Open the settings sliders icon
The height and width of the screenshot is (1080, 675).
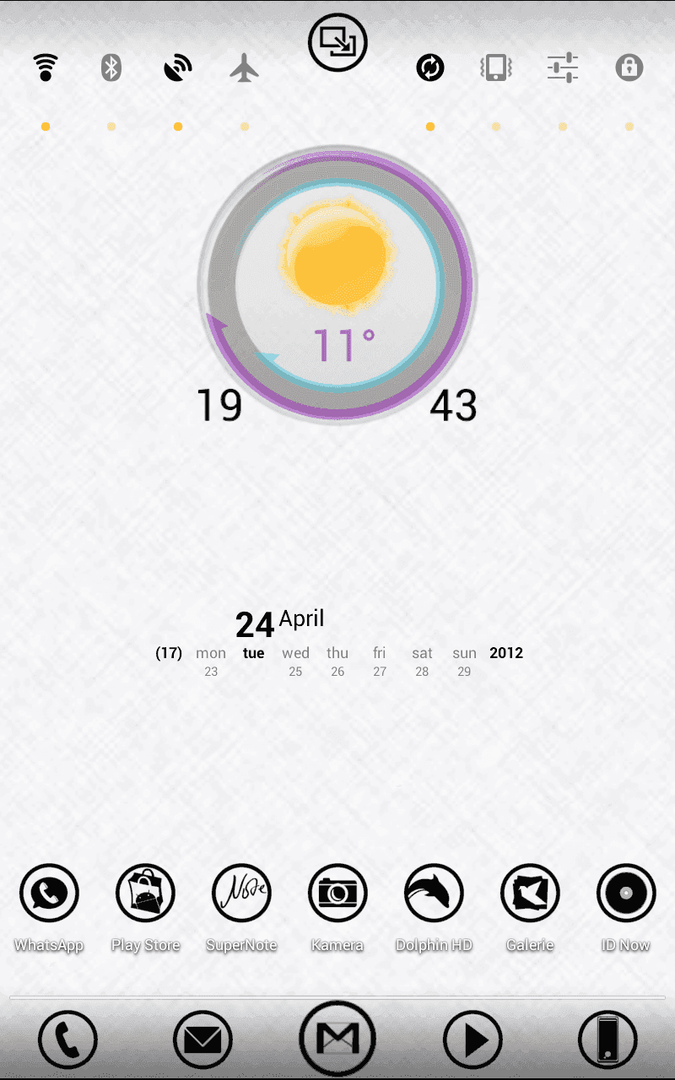coord(563,68)
